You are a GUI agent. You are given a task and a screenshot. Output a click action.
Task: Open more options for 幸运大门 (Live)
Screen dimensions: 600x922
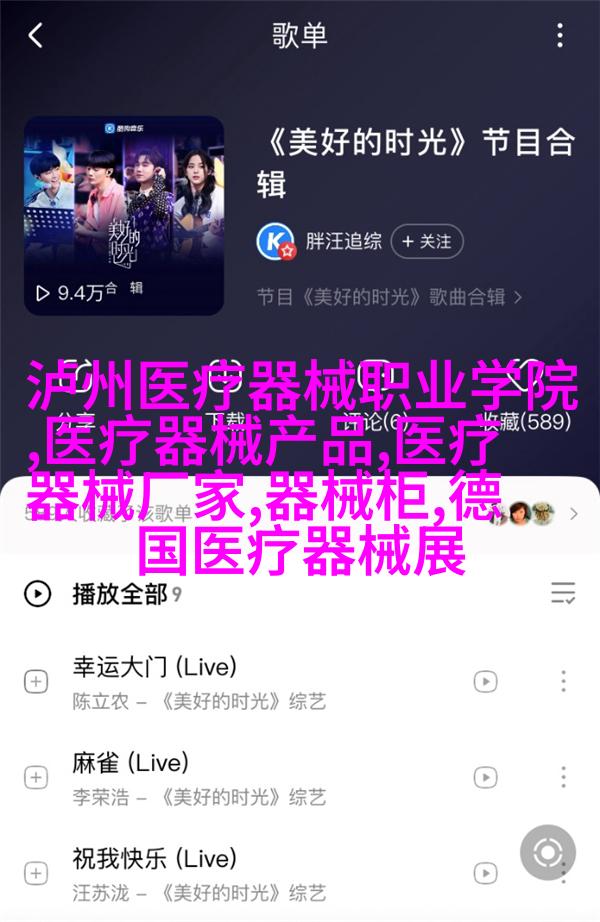click(x=563, y=682)
